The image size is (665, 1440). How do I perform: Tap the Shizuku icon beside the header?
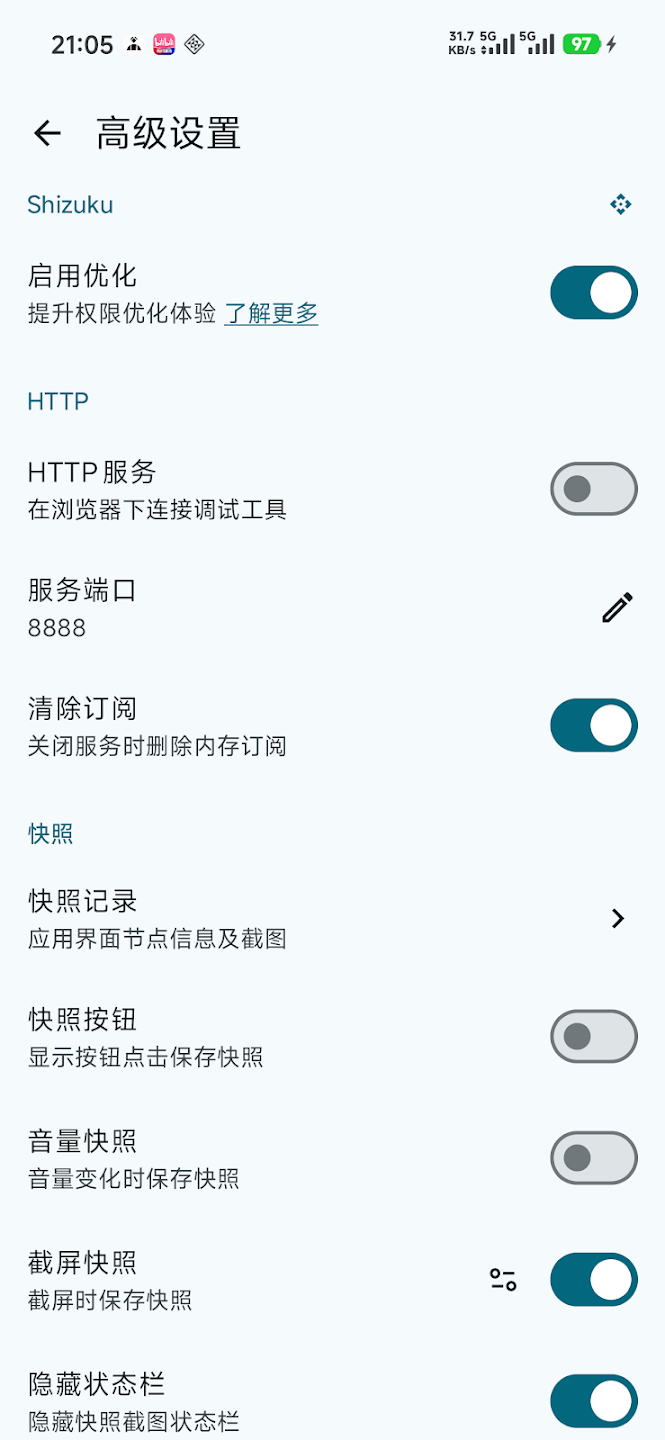coord(621,205)
